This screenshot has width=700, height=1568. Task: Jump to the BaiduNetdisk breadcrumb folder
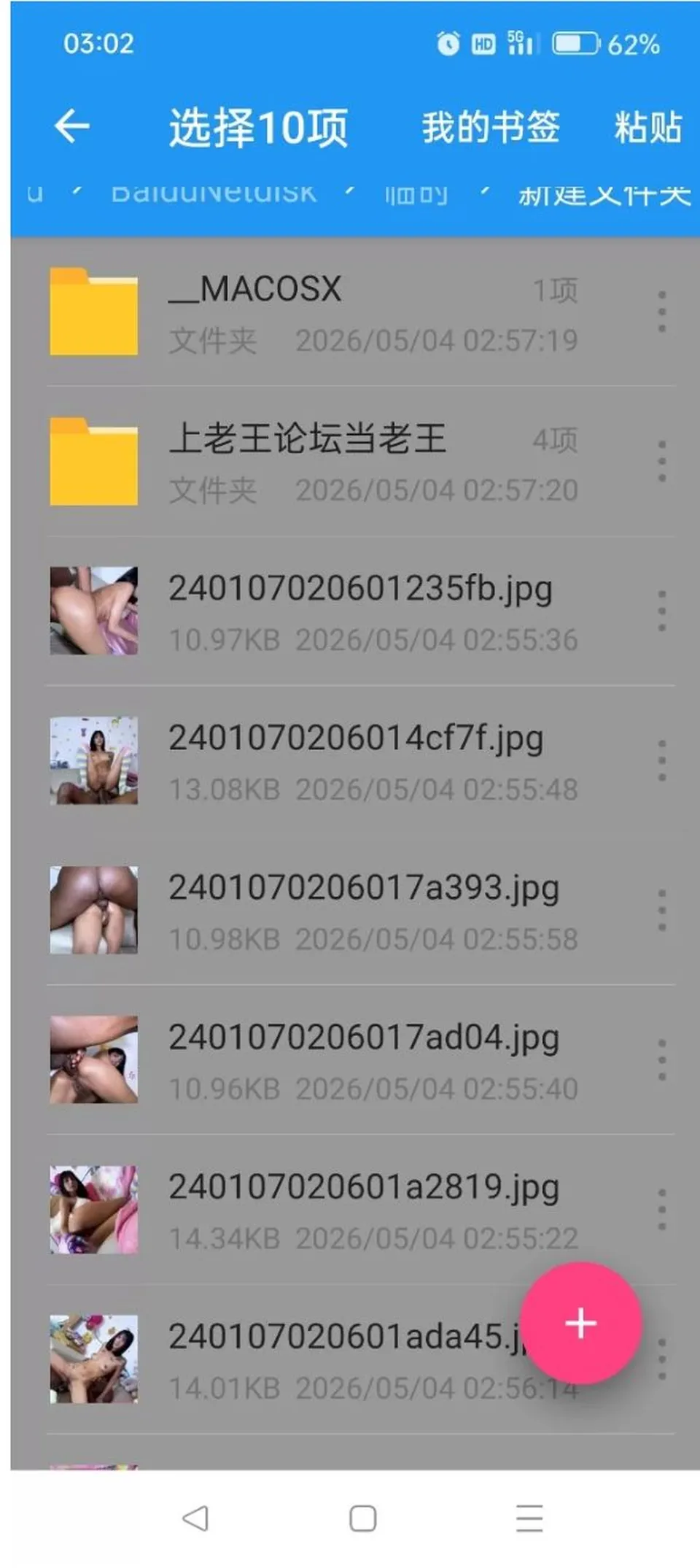click(x=214, y=193)
